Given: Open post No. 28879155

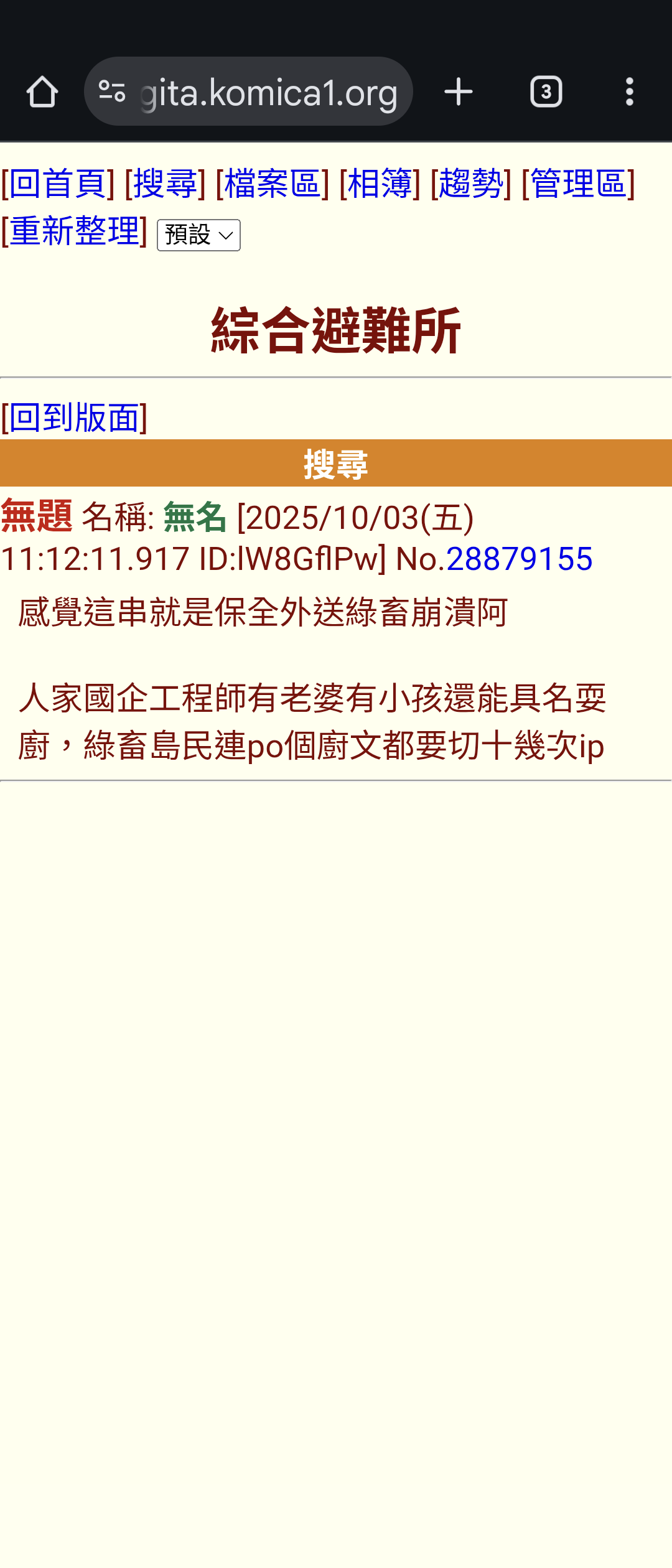Looking at the screenshot, I should (x=519, y=559).
